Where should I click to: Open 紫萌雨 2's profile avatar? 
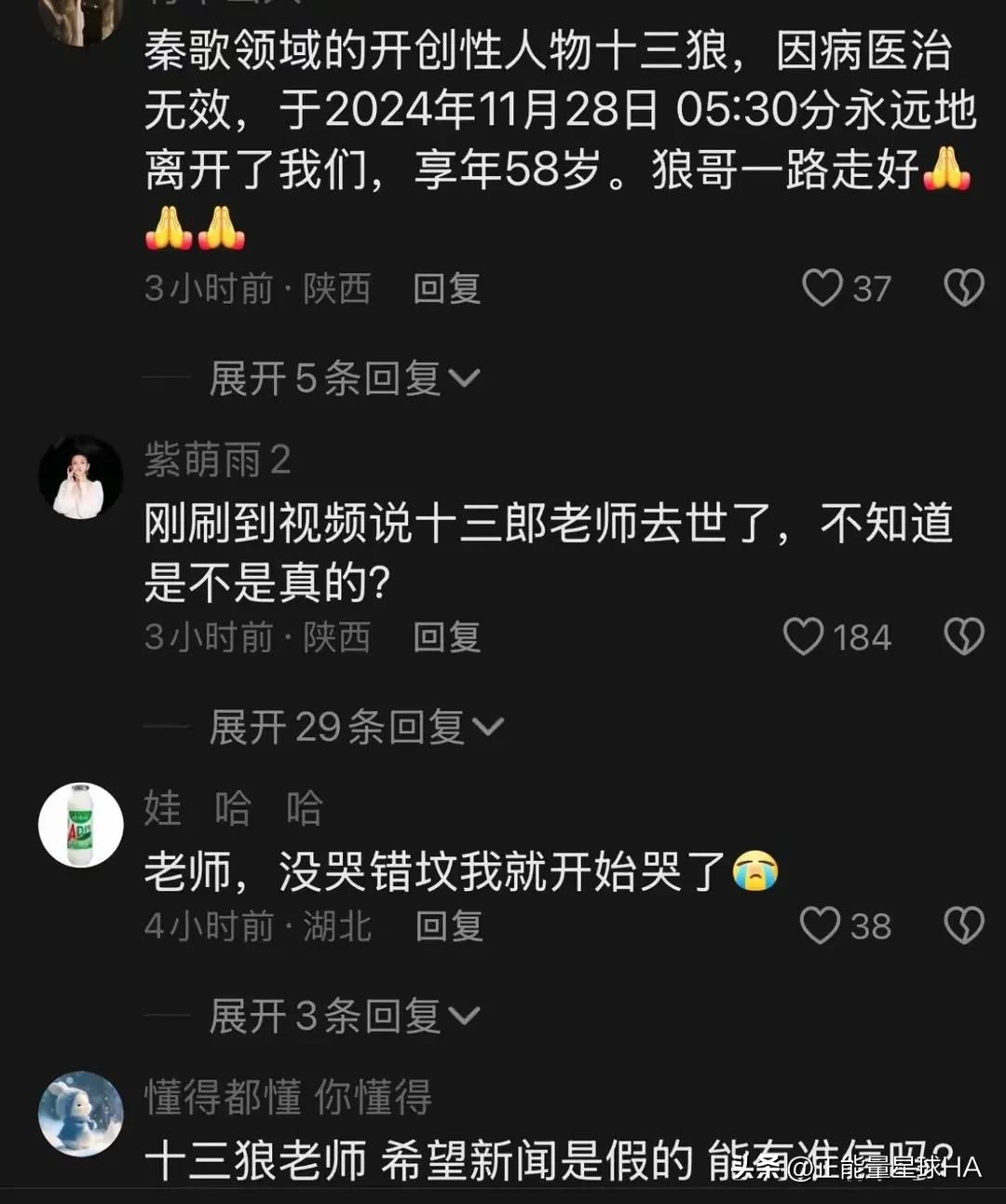tap(80, 477)
